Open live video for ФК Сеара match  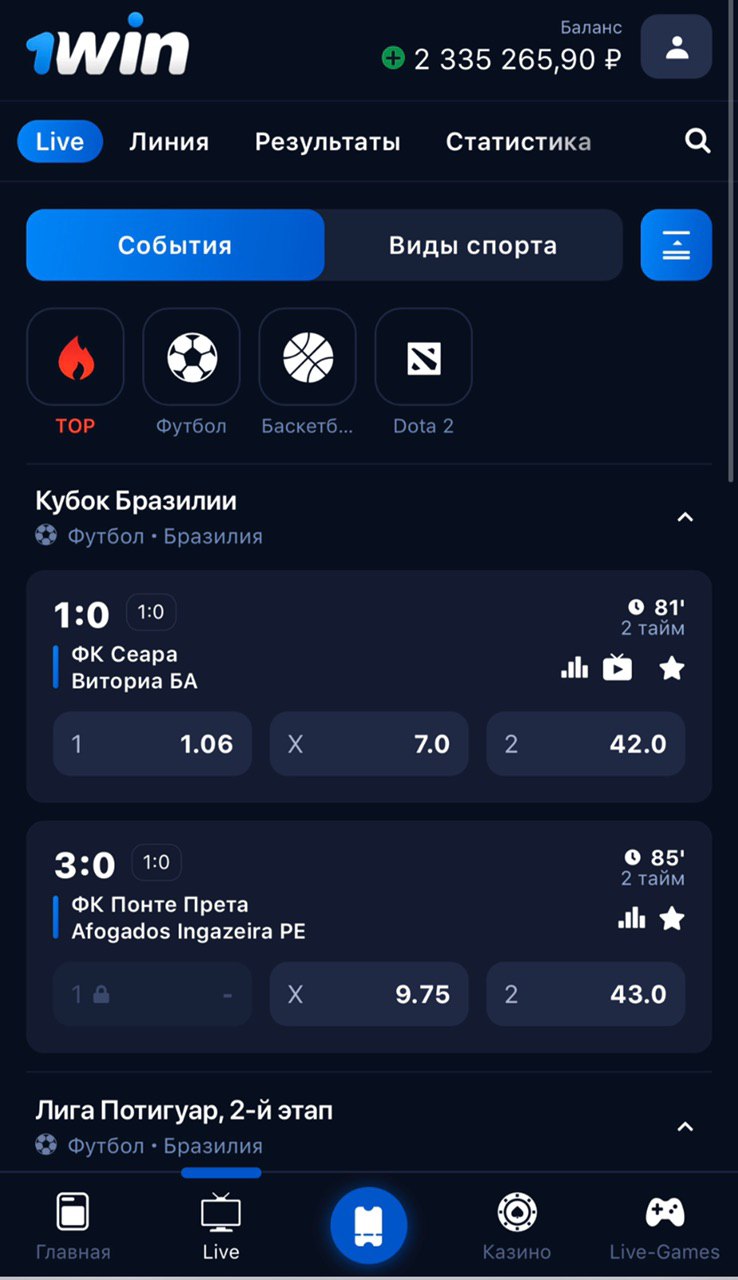pyautogui.click(x=617, y=668)
